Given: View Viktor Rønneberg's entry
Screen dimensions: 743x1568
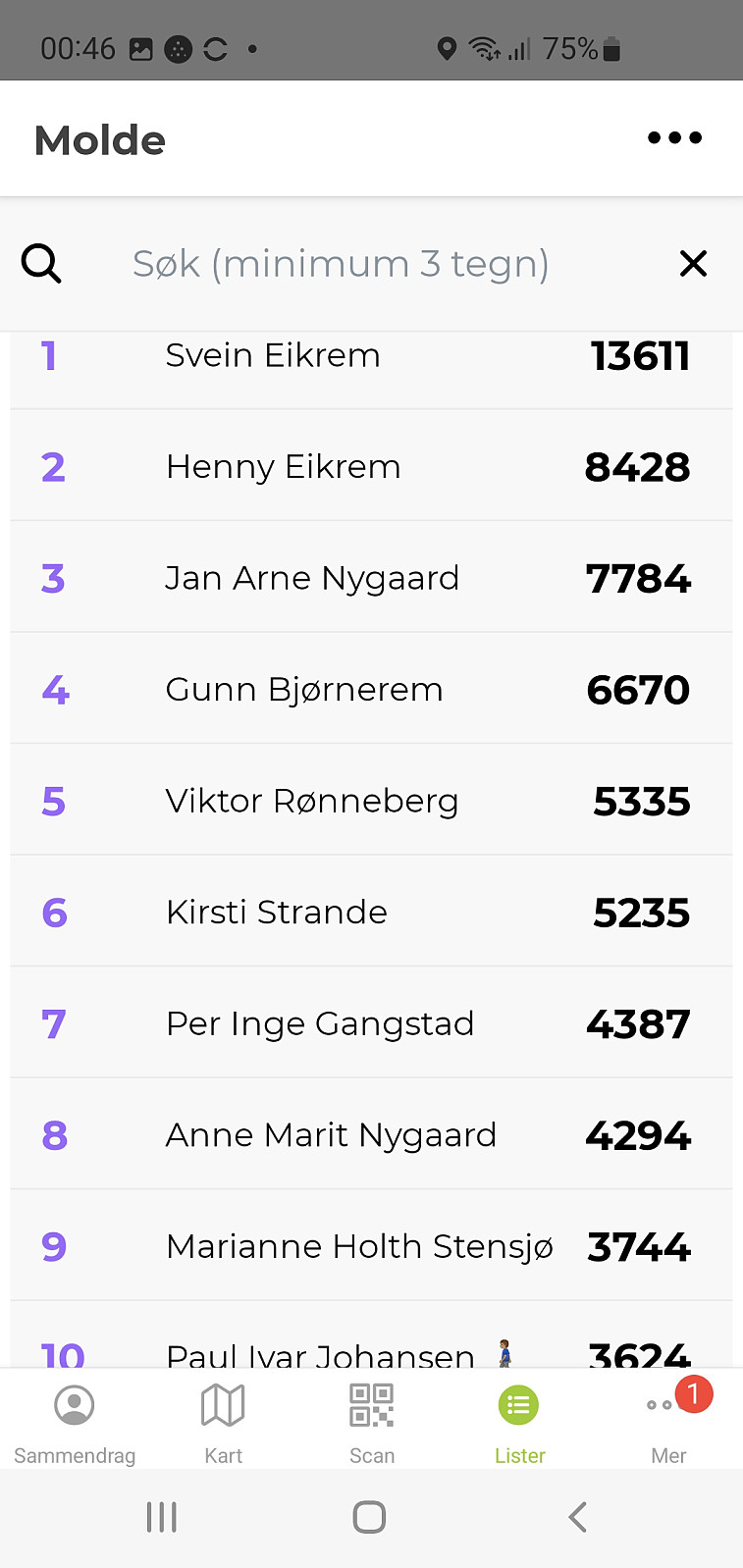Looking at the screenshot, I should (371, 801).
